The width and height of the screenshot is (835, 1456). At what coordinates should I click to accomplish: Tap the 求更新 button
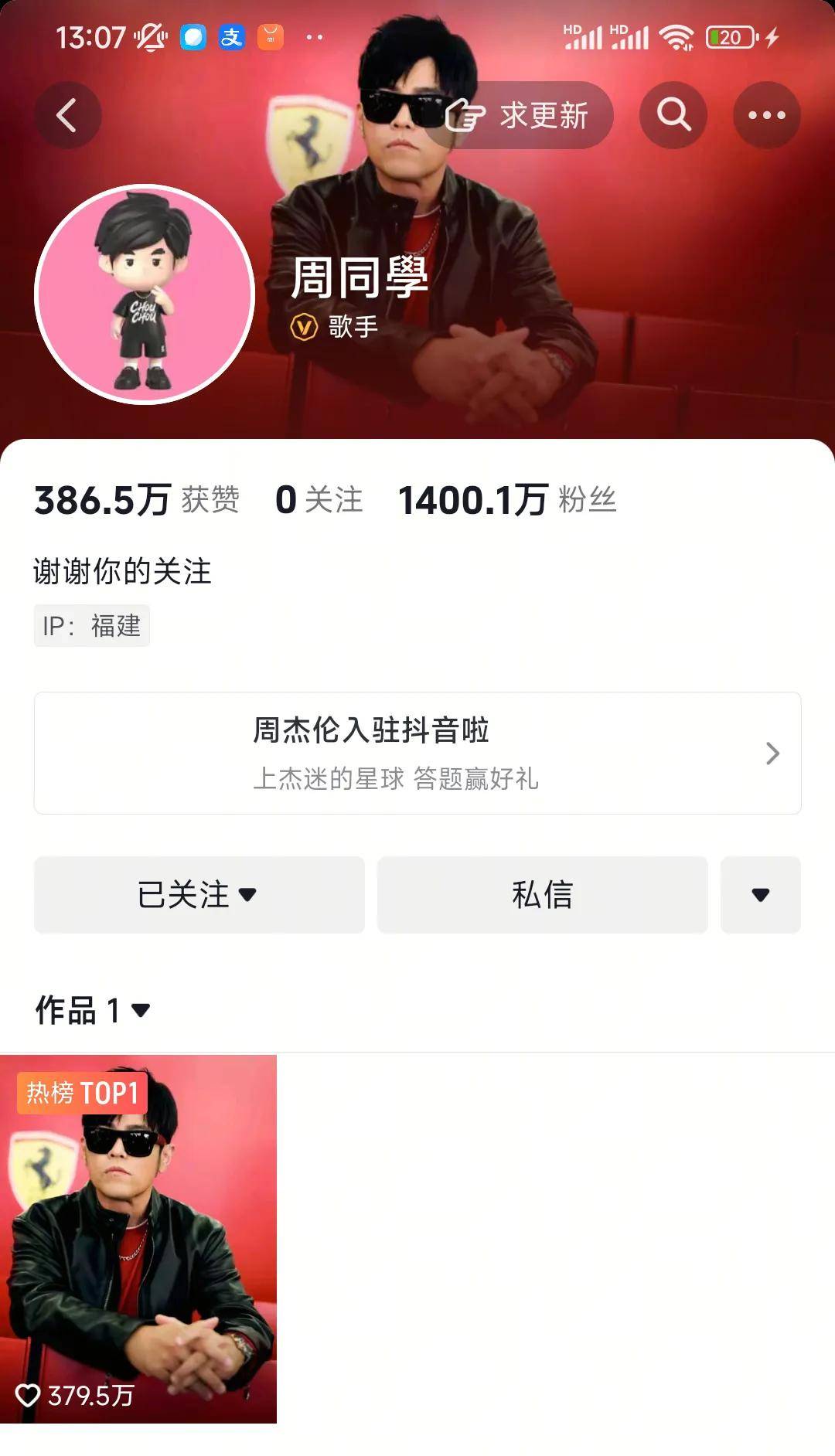point(520,115)
